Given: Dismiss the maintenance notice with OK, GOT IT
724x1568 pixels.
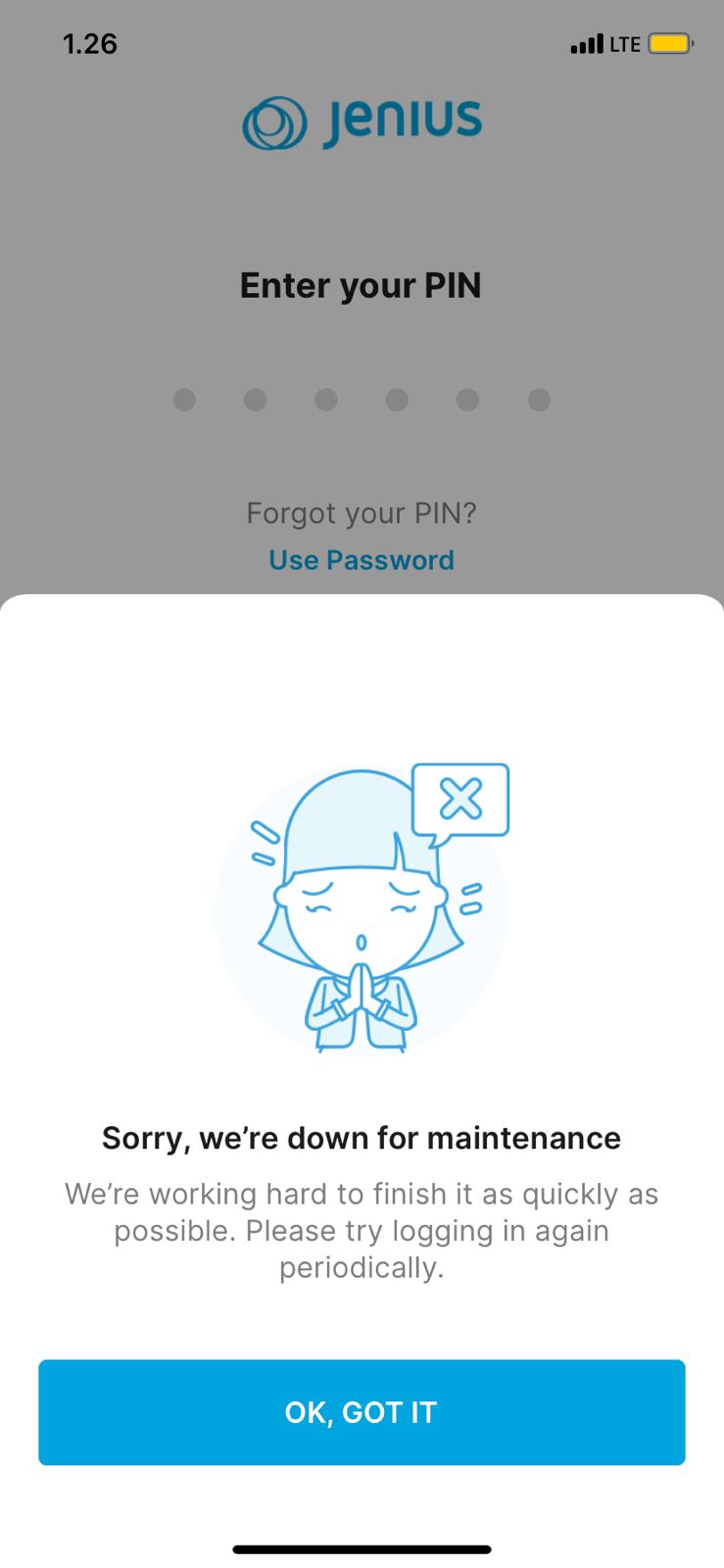Looking at the screenshot, I should click(x=362, y=1411).
